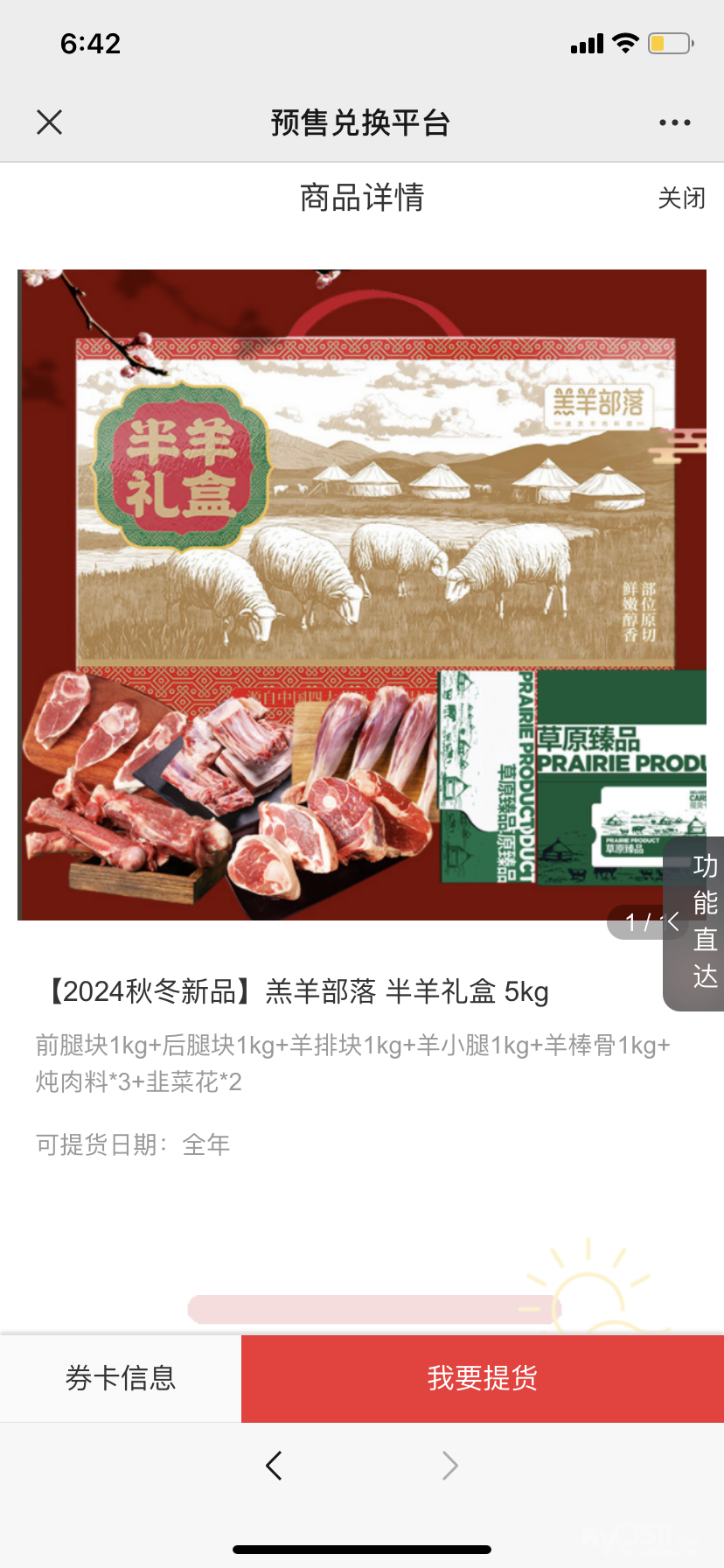Image resolution: width=724 pixels, height=1568 pixels.
Task: Open 券卡信息 card details
Action: tap(121, 1378)
